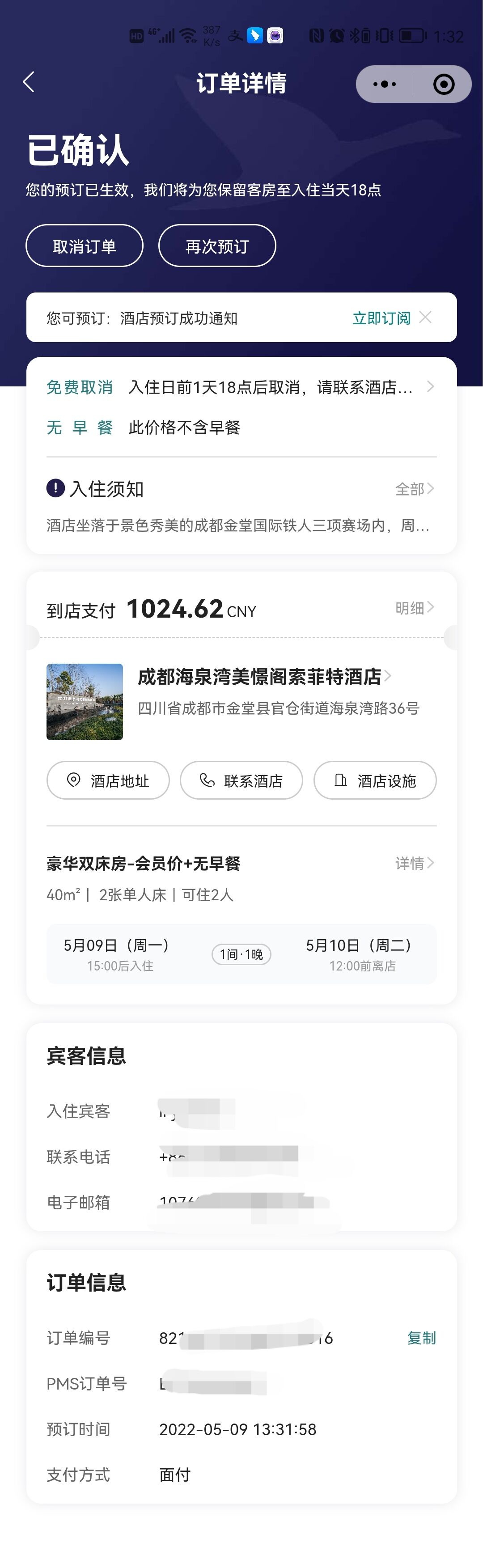483x1568 pixels.
Task: Tap 取消订单 to cancel the order
Action: (85, 246)
